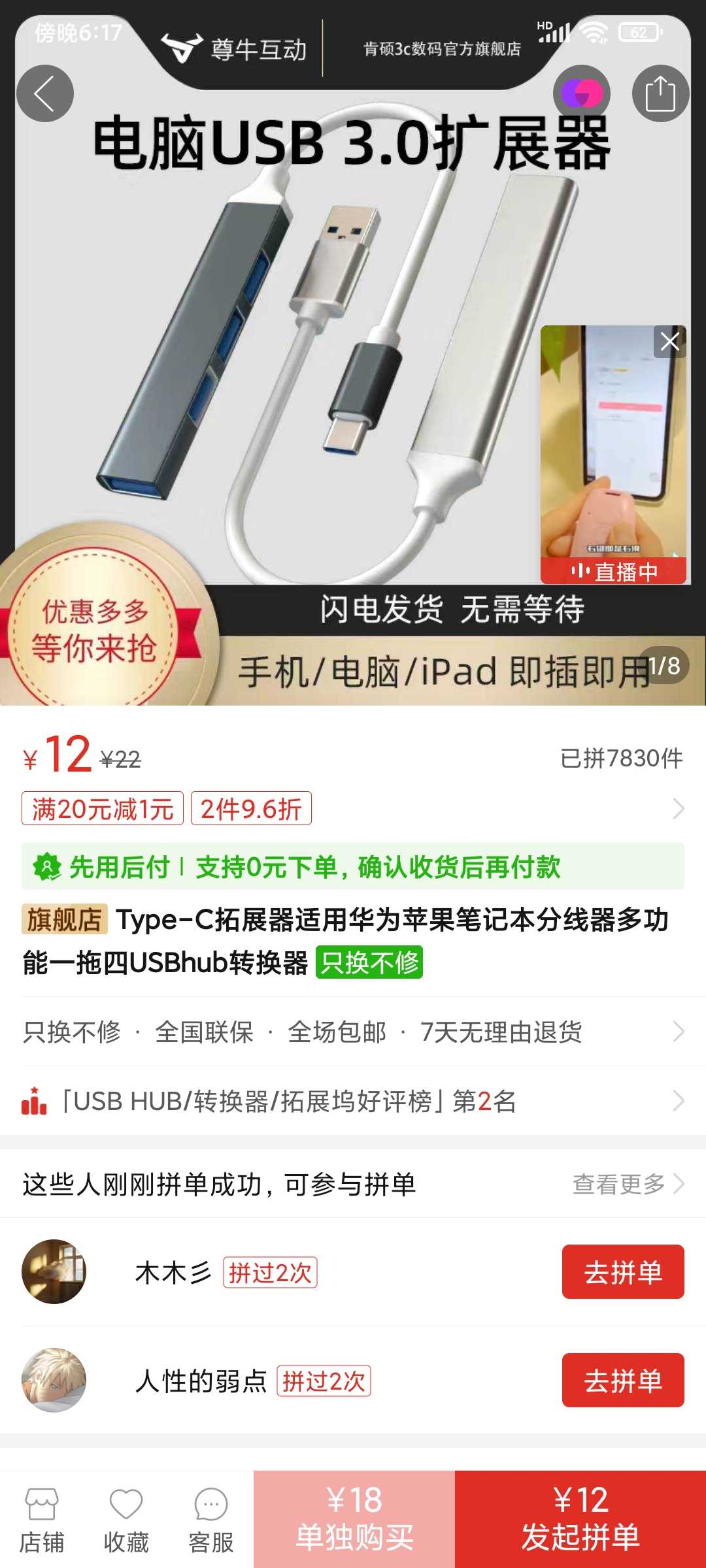Join 木木彡's group via 去拼单

click(622, 1272)
